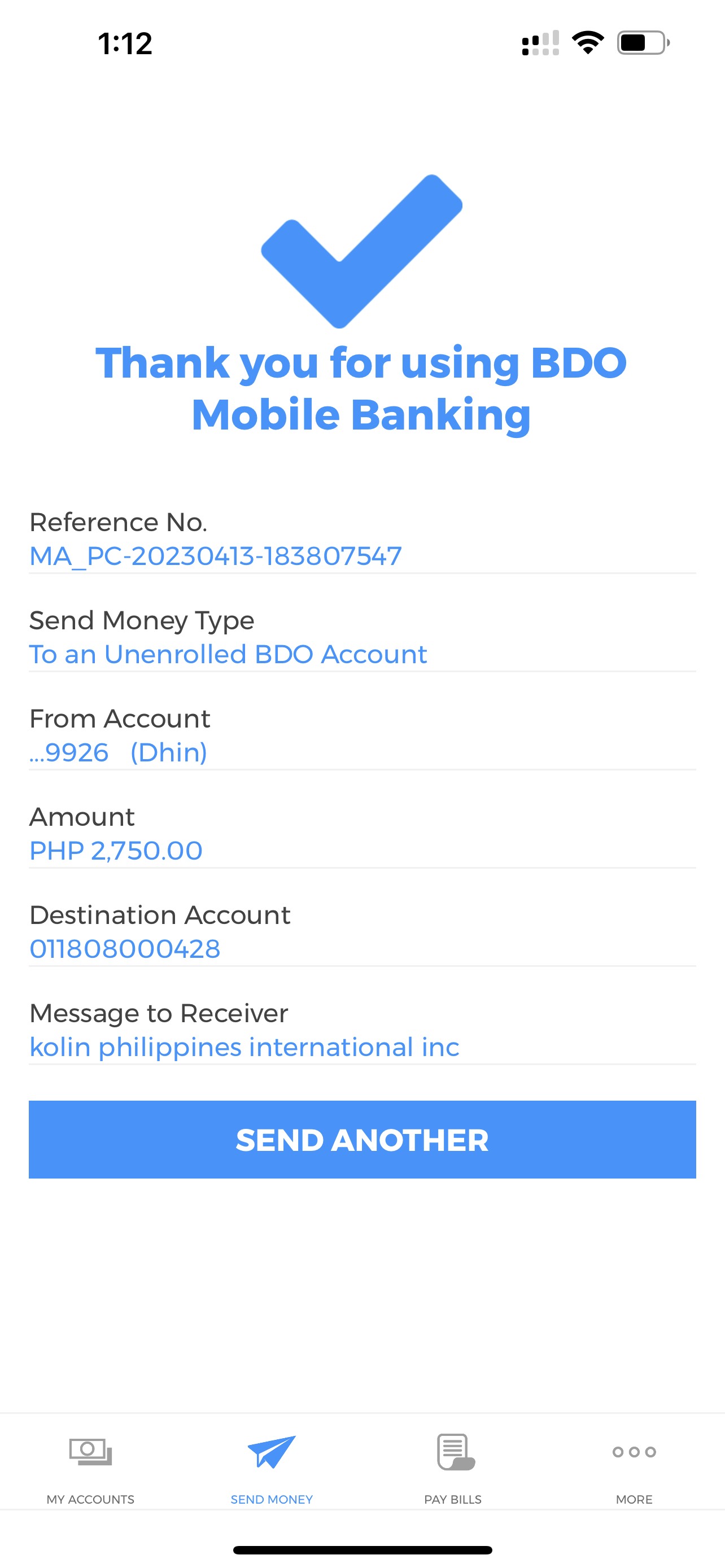Go to the Pay Bills tab
Viewport: 725px width, 1568px height.
pos(453,1467)
